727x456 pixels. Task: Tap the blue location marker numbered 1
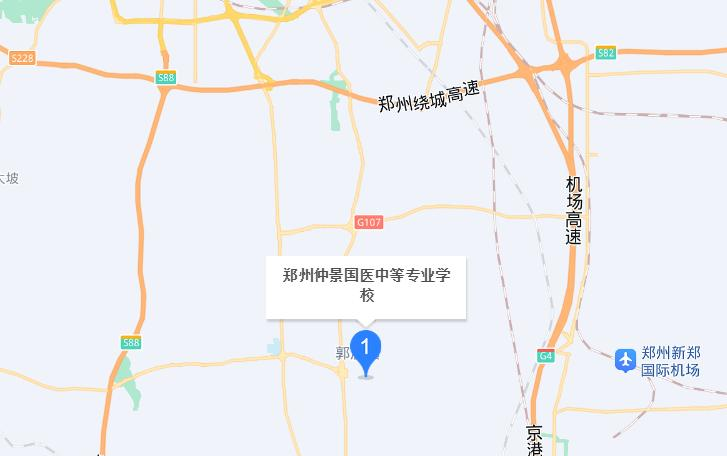coord(366,350)
